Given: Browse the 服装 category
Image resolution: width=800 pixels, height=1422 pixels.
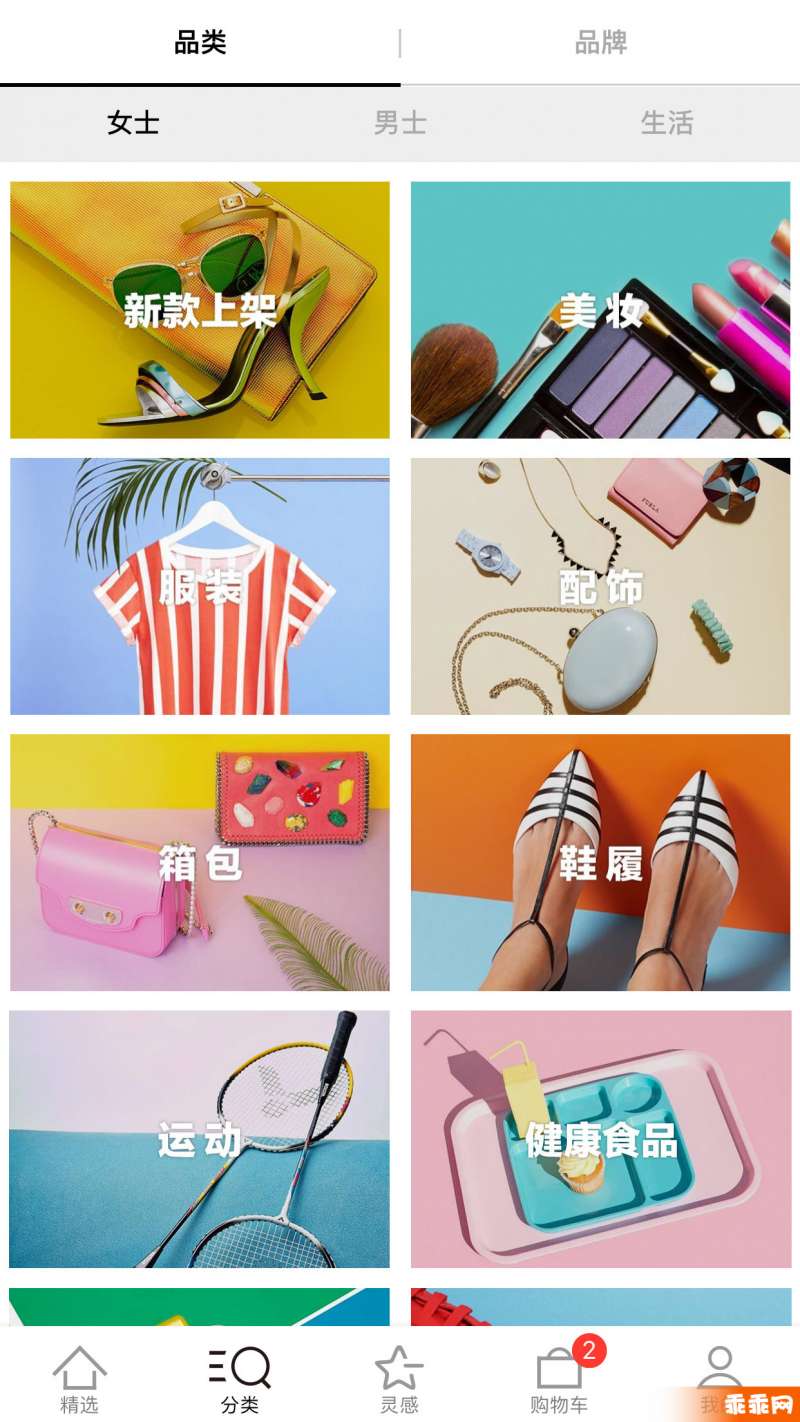Looking at the screenshot, I should tap(200, 587).
